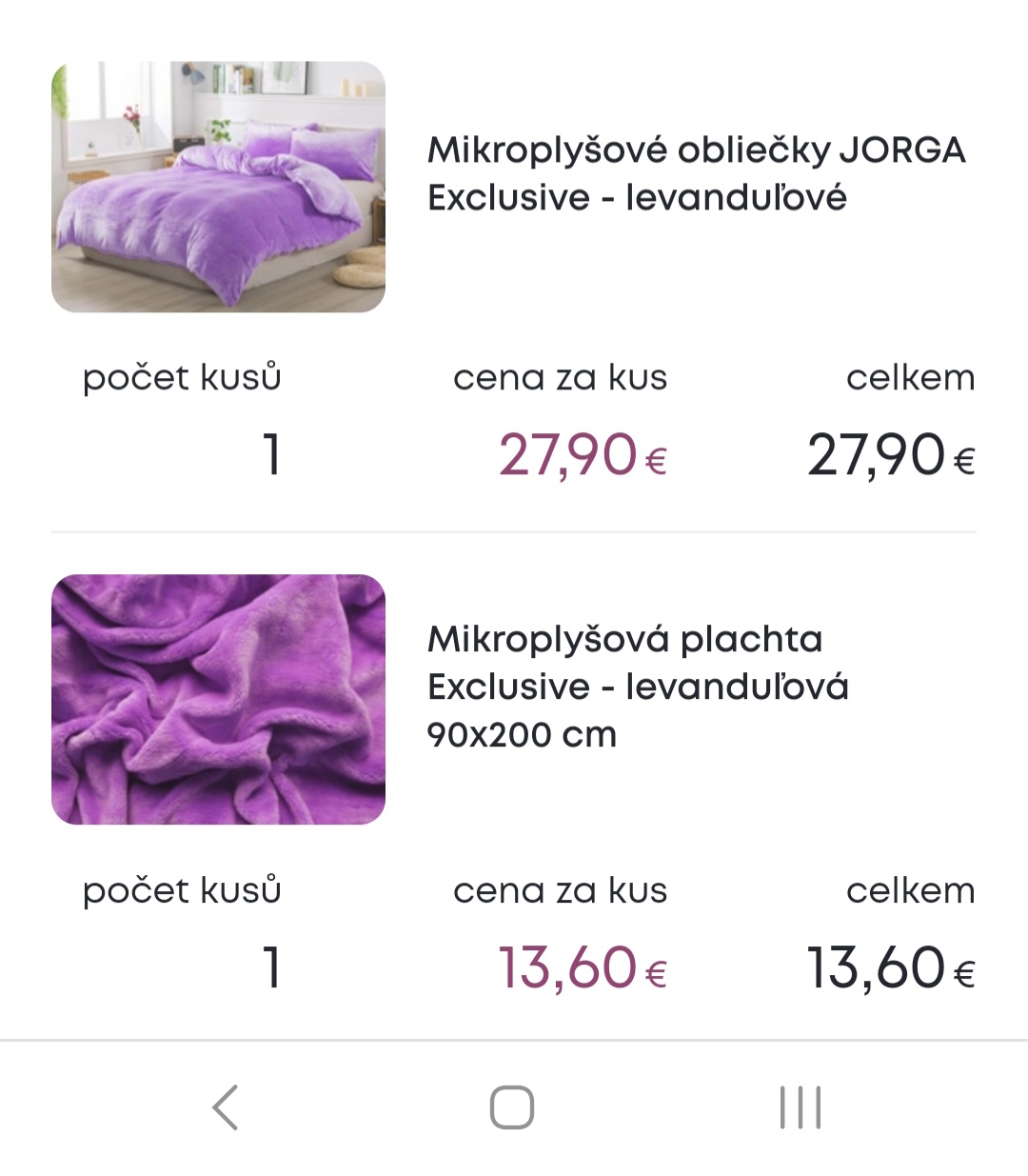
Task: Open the lavender JORGA Exclusive bedding product image
Action: (x=218, y=187)
